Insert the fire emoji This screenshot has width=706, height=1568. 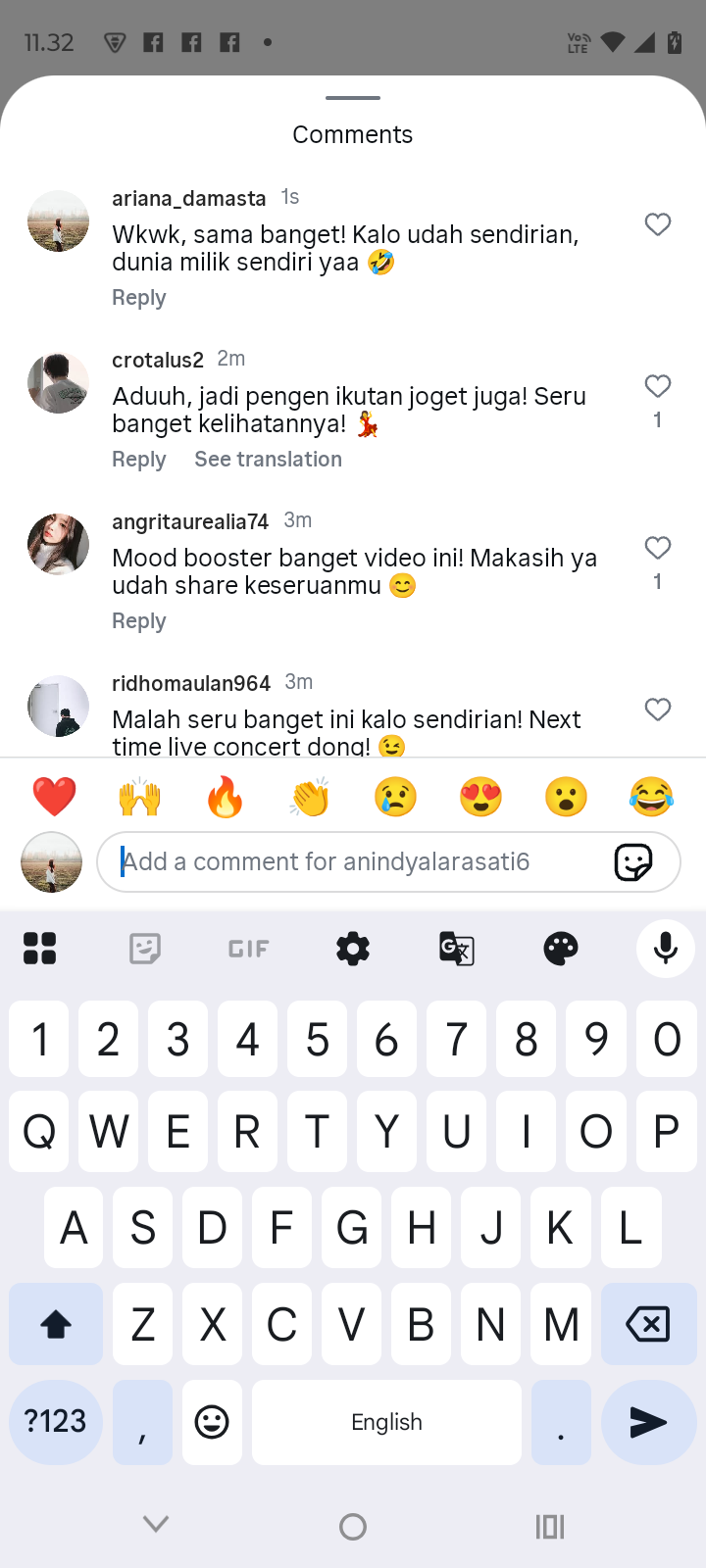(225, 797)
